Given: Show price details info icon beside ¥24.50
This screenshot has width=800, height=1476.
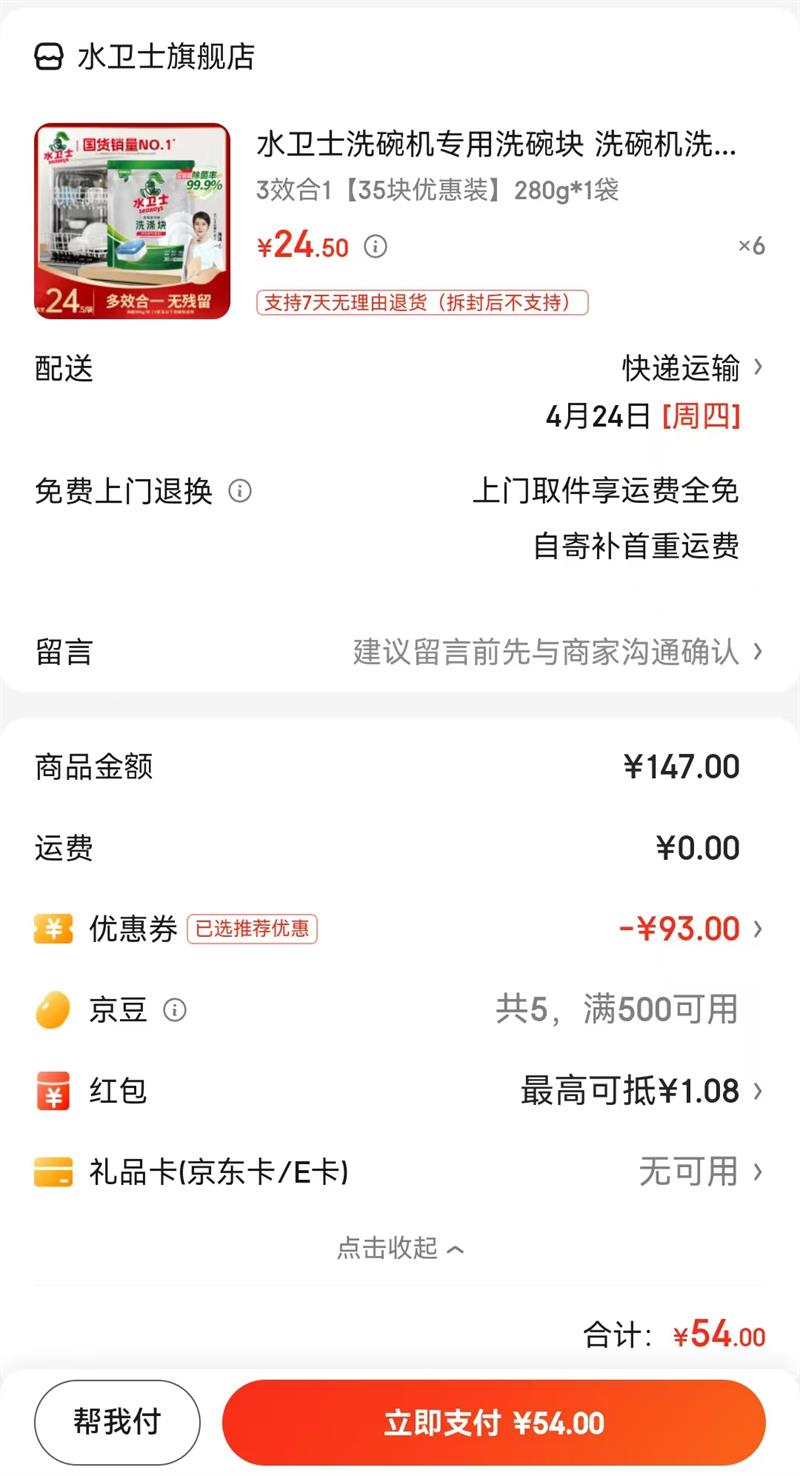Looking at the screenshot, I should (x=375, y=246).
